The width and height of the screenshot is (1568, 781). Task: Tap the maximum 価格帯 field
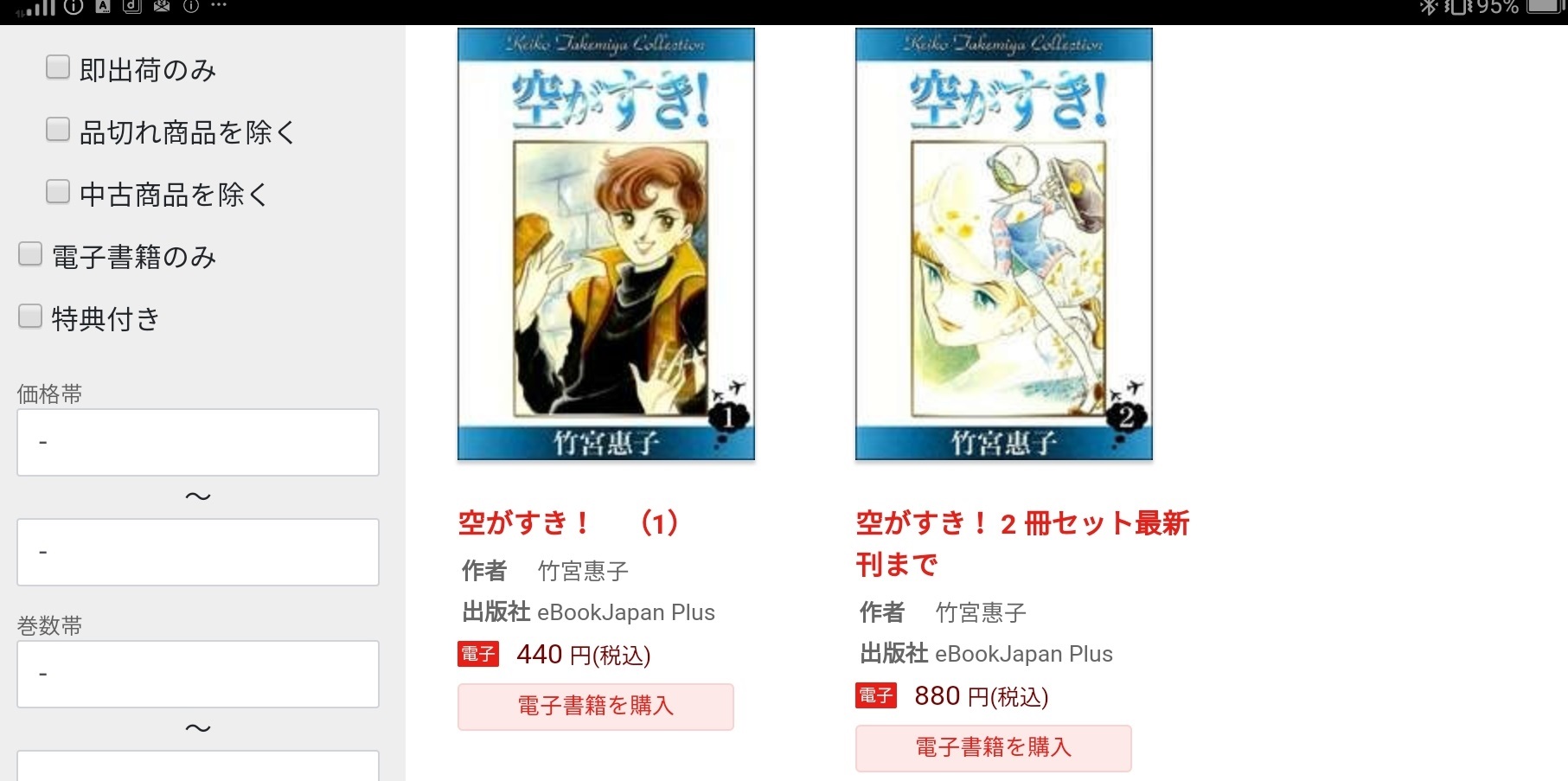coord(198,552)
